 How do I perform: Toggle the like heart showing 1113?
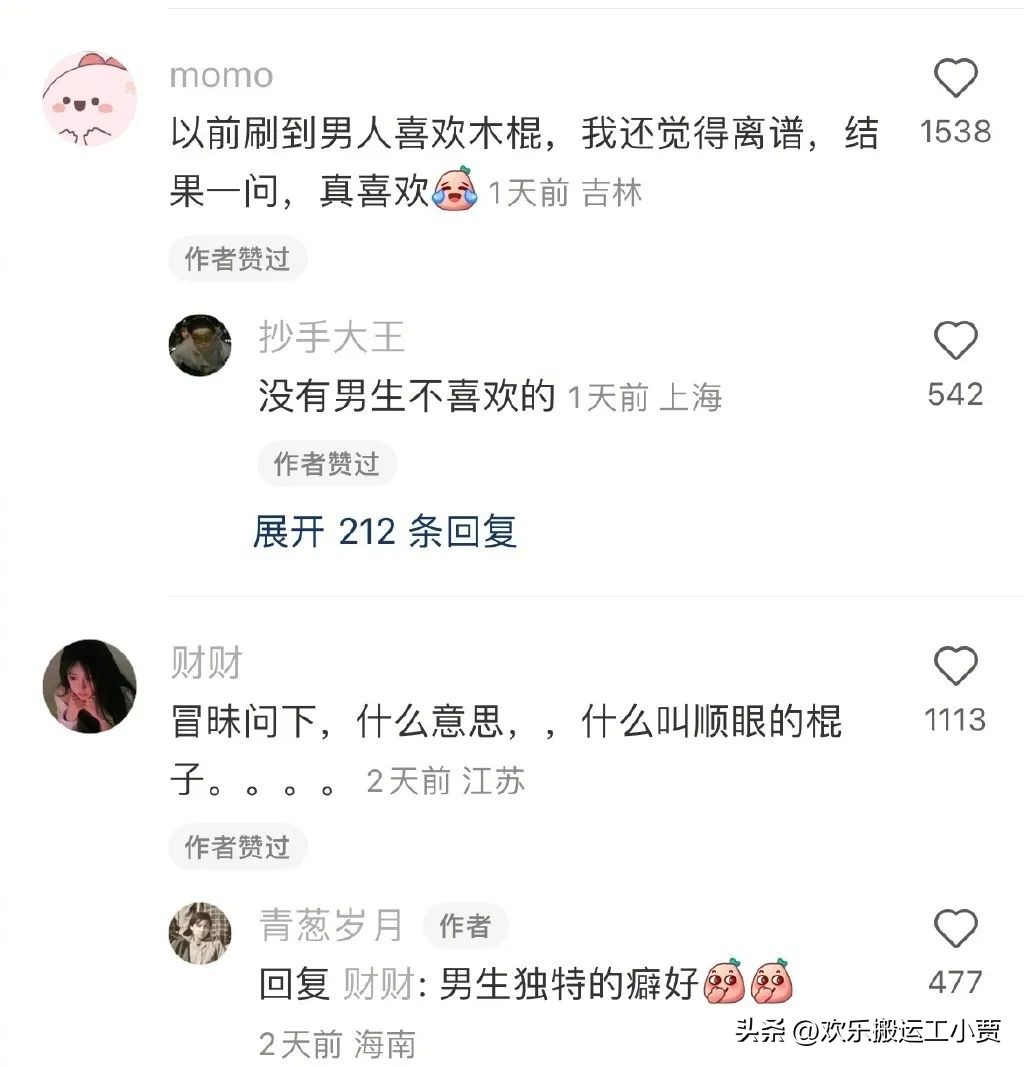coord(956,667)
